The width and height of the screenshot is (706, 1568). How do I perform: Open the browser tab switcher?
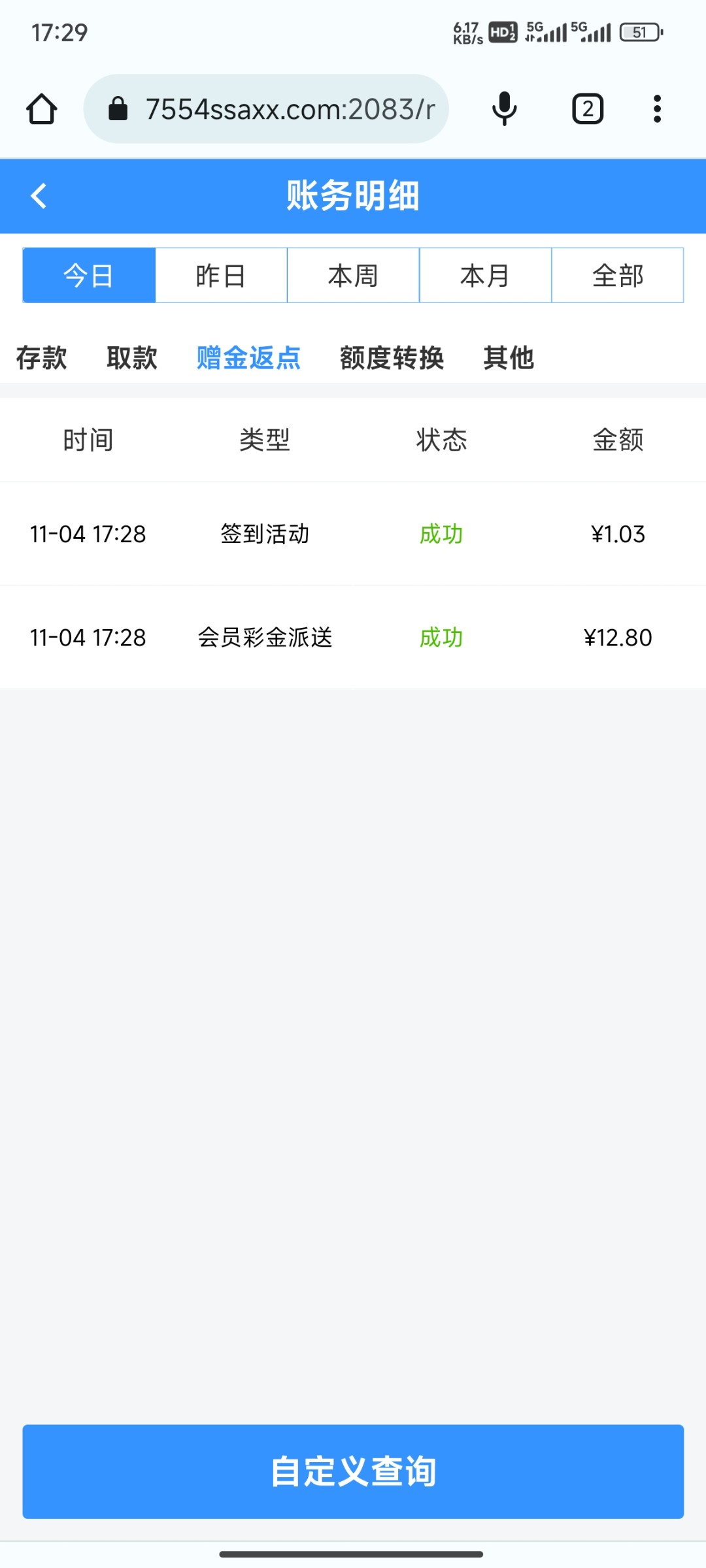click(x=588, y=108)
